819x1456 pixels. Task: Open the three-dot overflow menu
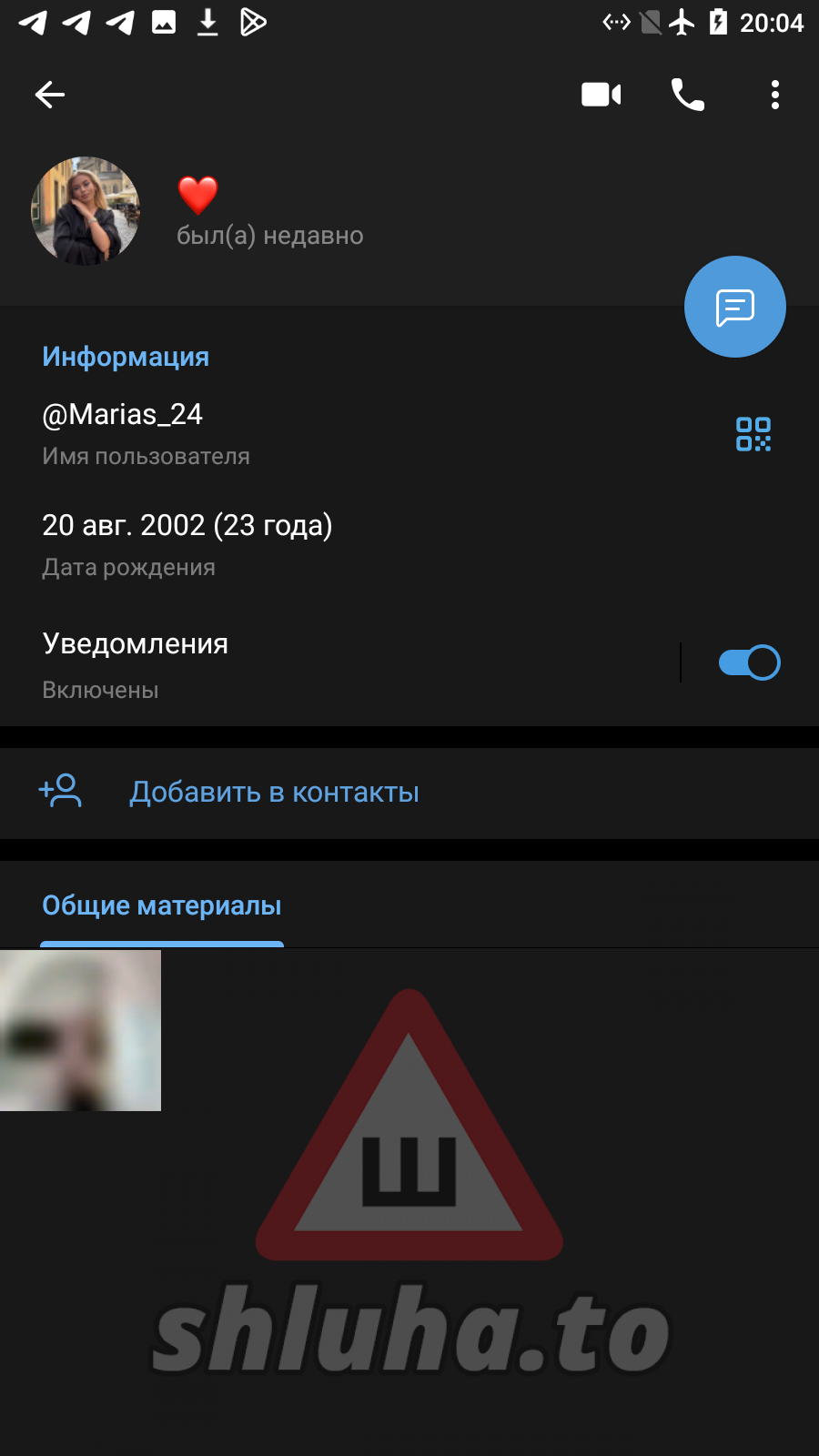[774, 95]
